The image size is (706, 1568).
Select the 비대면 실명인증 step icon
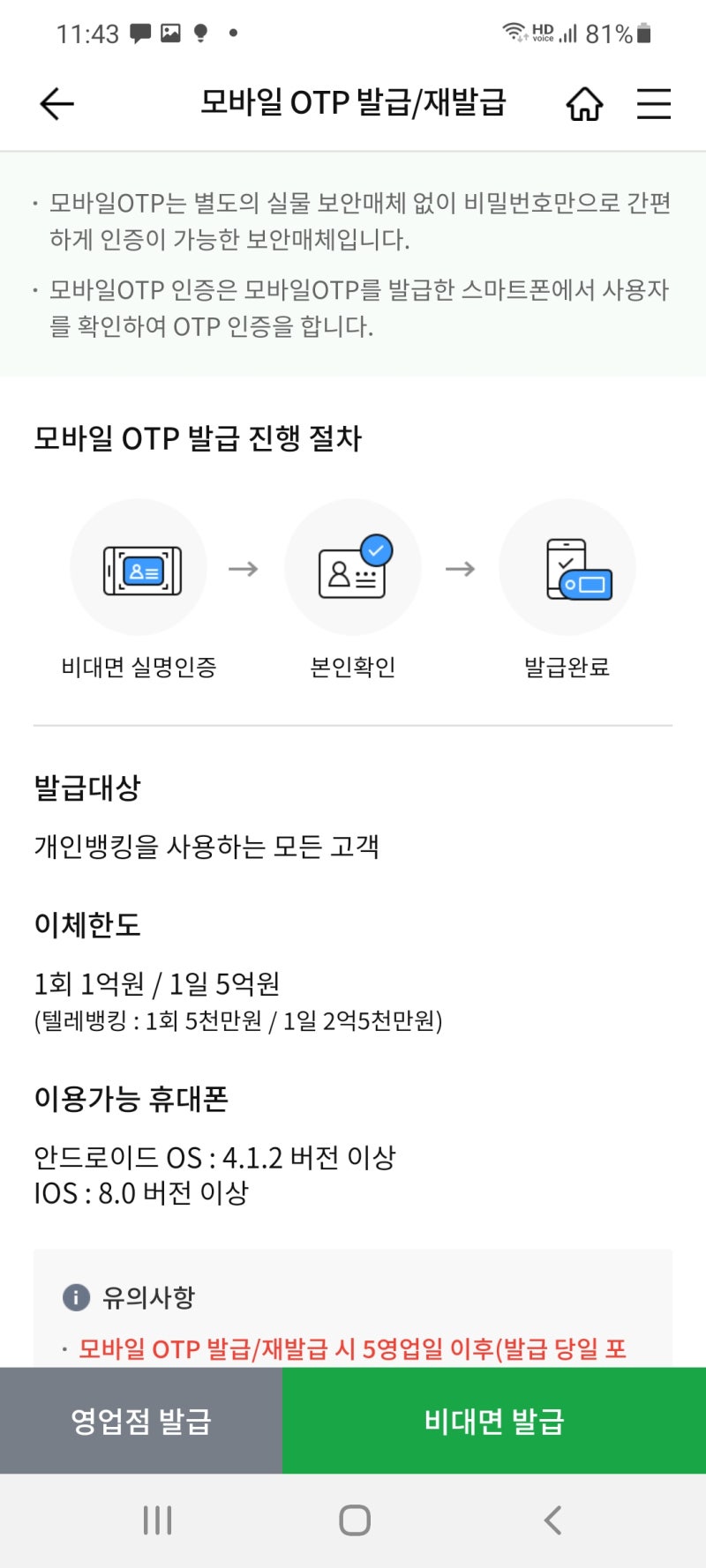(x=139, y=567)
